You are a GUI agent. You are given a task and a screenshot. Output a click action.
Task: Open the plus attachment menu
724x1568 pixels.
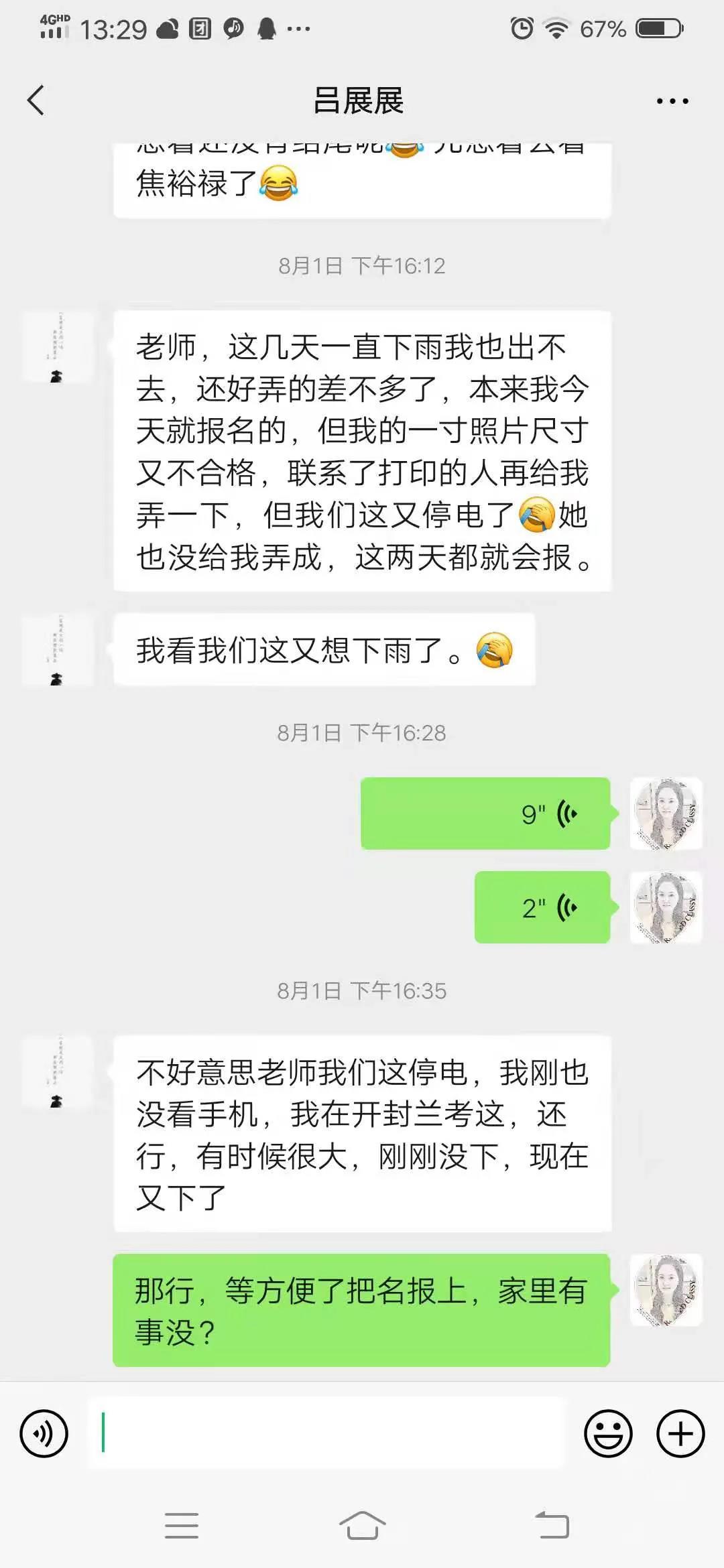click(680, 1433)
